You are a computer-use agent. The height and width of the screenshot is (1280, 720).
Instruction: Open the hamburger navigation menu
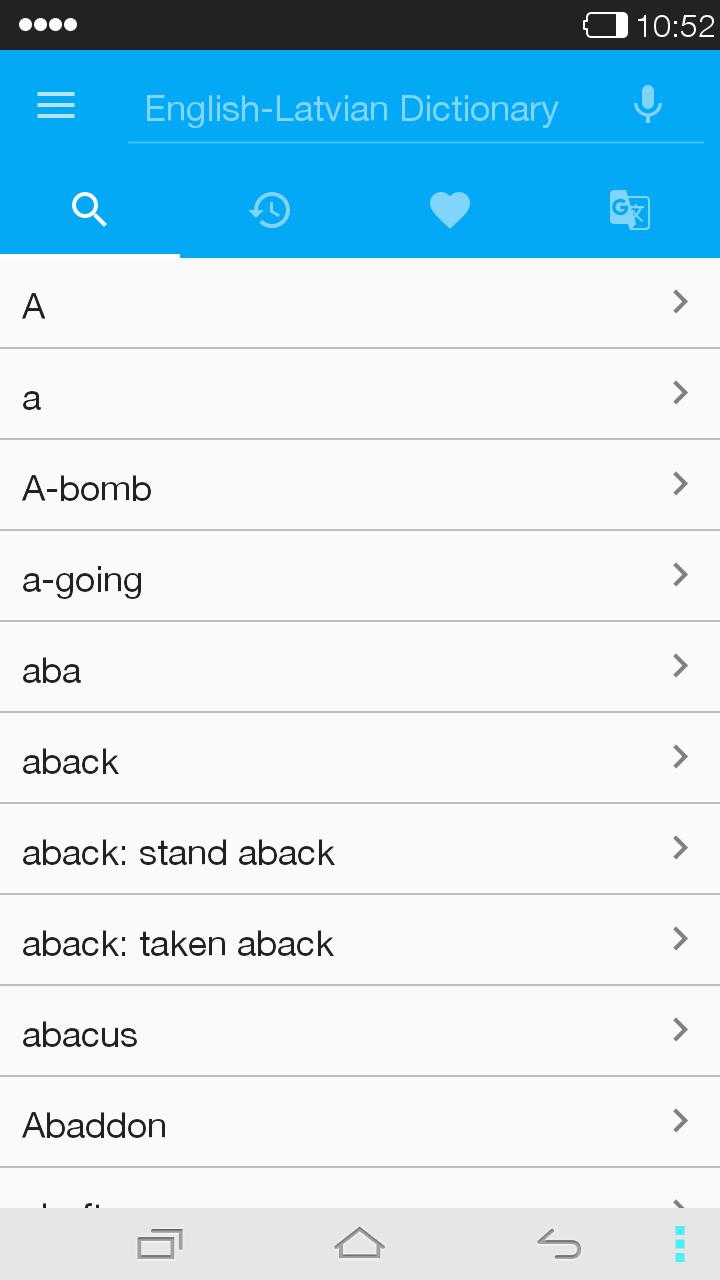pos(55,105)
